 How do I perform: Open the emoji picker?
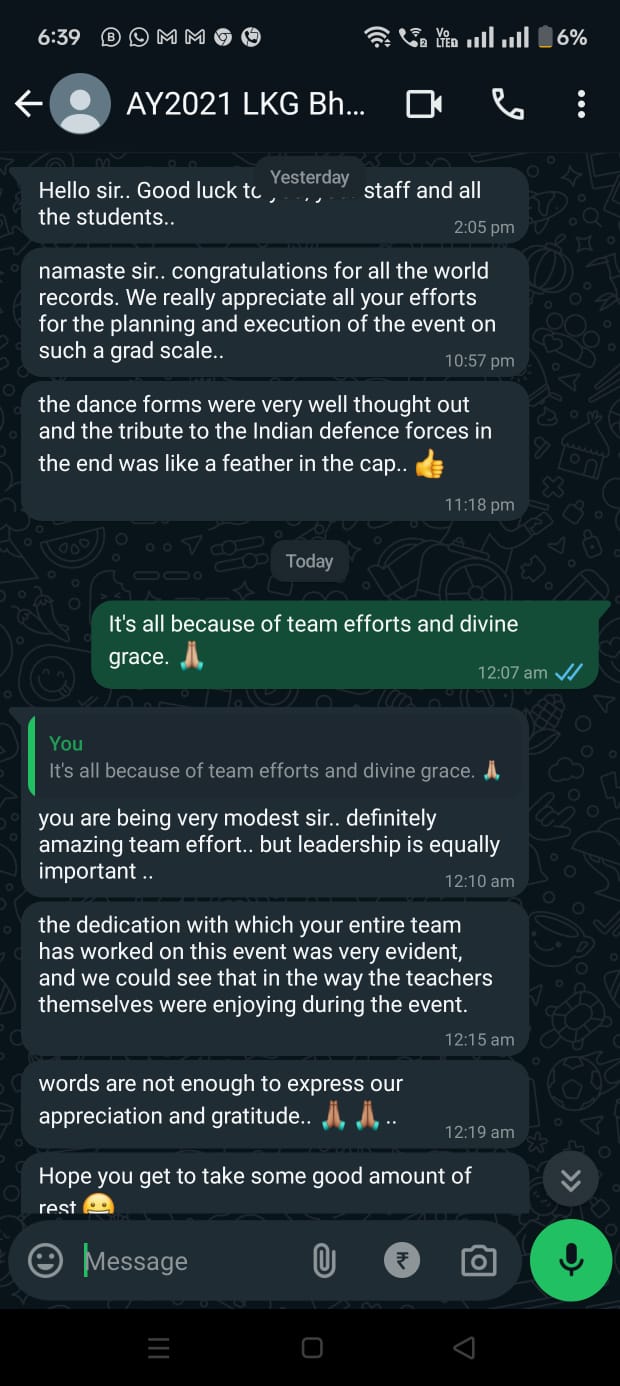point(45,1261)
